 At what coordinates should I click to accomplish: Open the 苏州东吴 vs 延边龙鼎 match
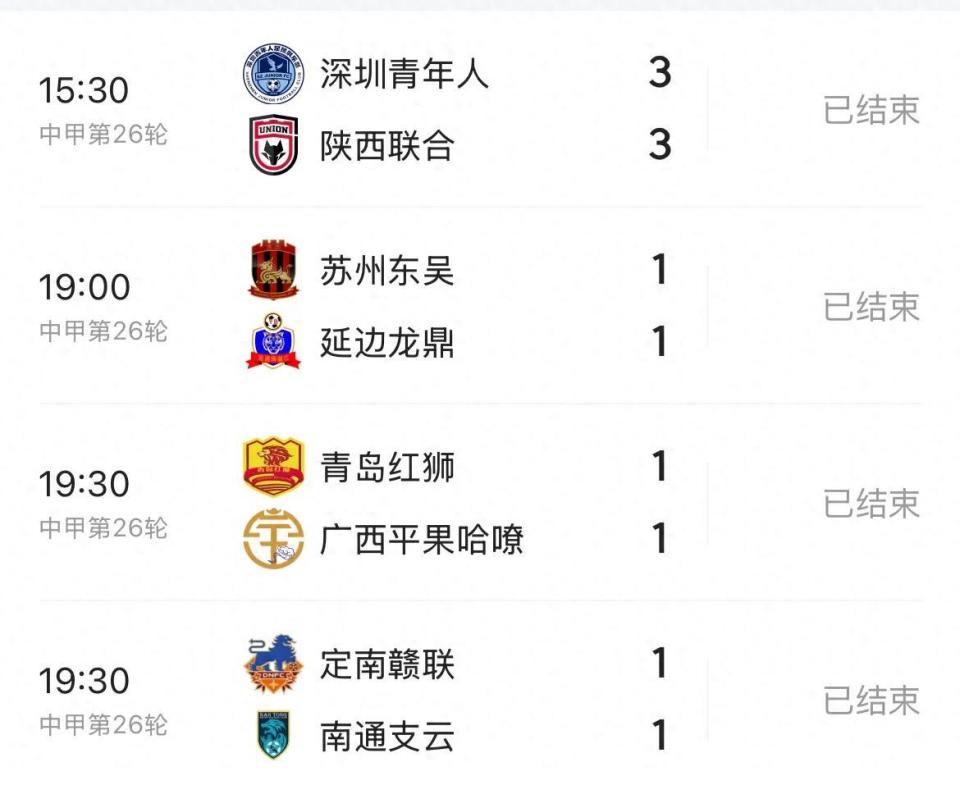(x=480, y=307)
